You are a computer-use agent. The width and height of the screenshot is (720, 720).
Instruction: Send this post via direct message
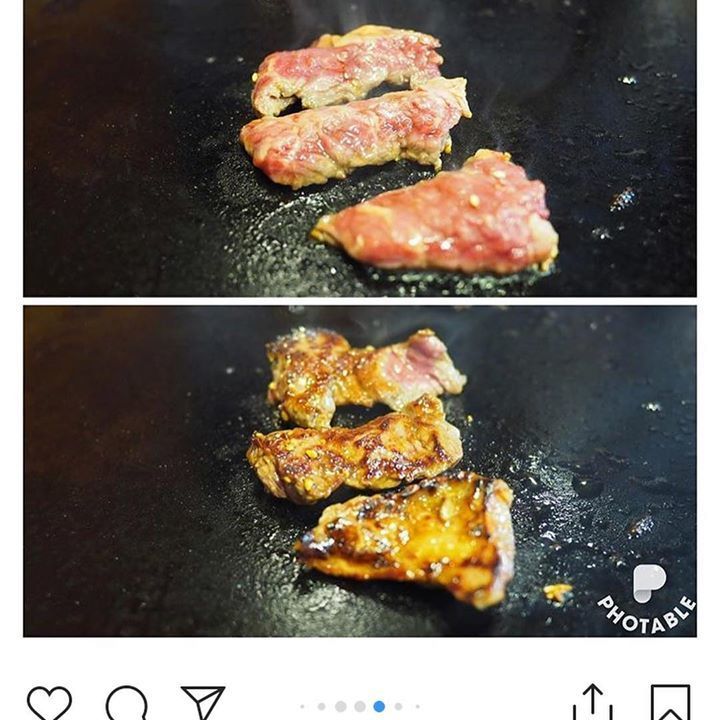click(202, 702)
